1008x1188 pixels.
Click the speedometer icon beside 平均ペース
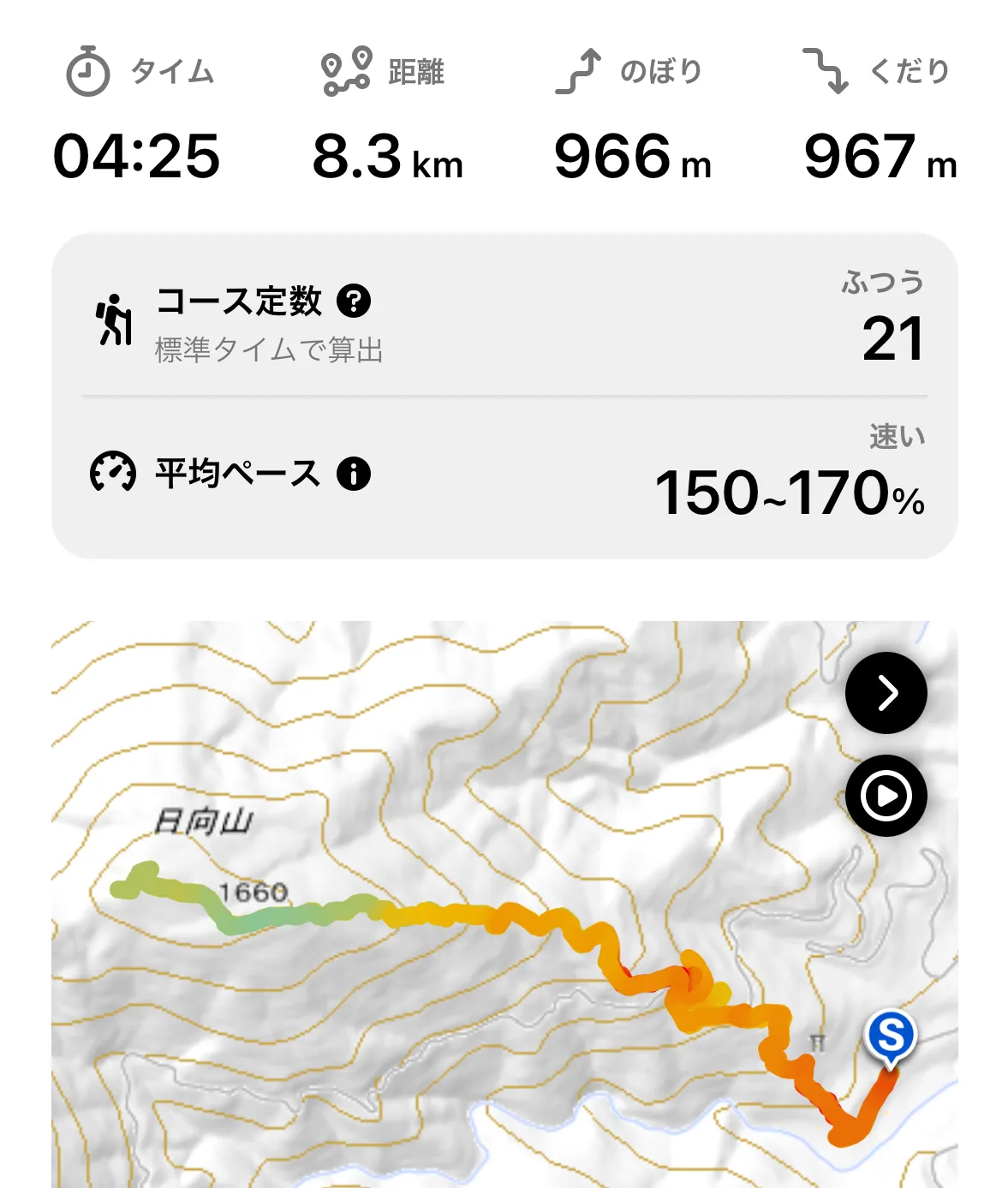[x=111, y=473]
